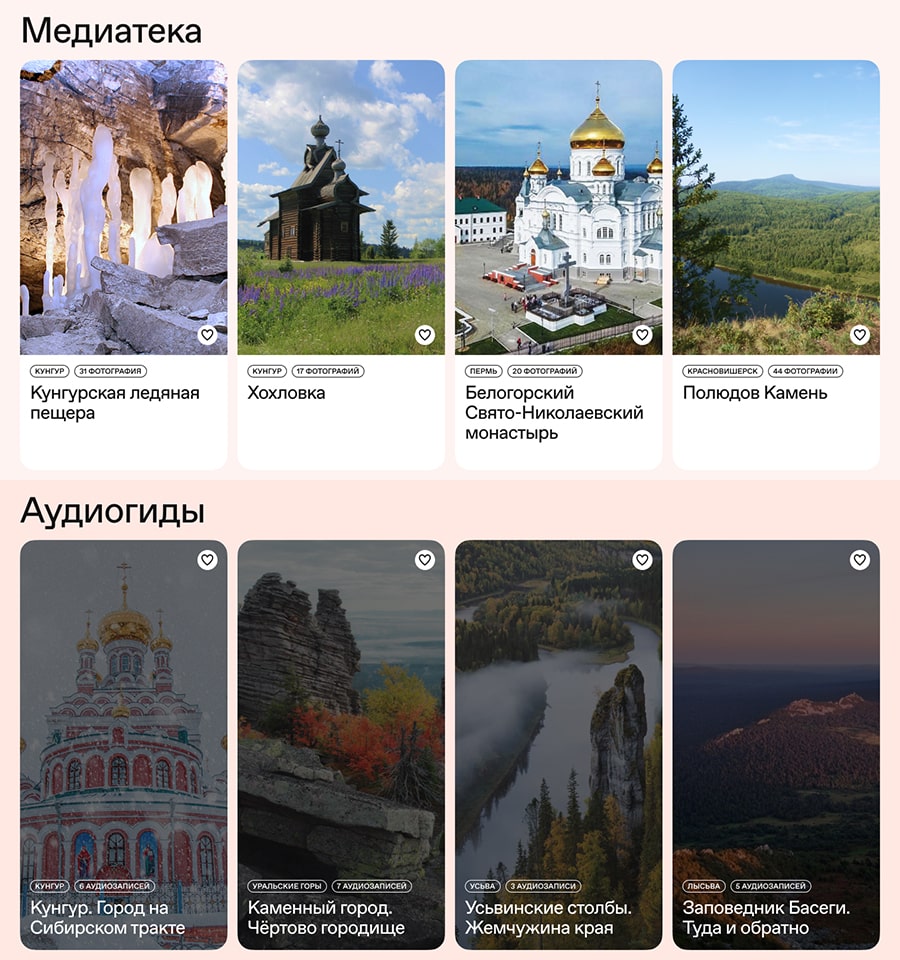The height and width of the screenshot is (960, 900).
Task: Favorite the Белогорский монастырь card
Action: coord(642,335)
